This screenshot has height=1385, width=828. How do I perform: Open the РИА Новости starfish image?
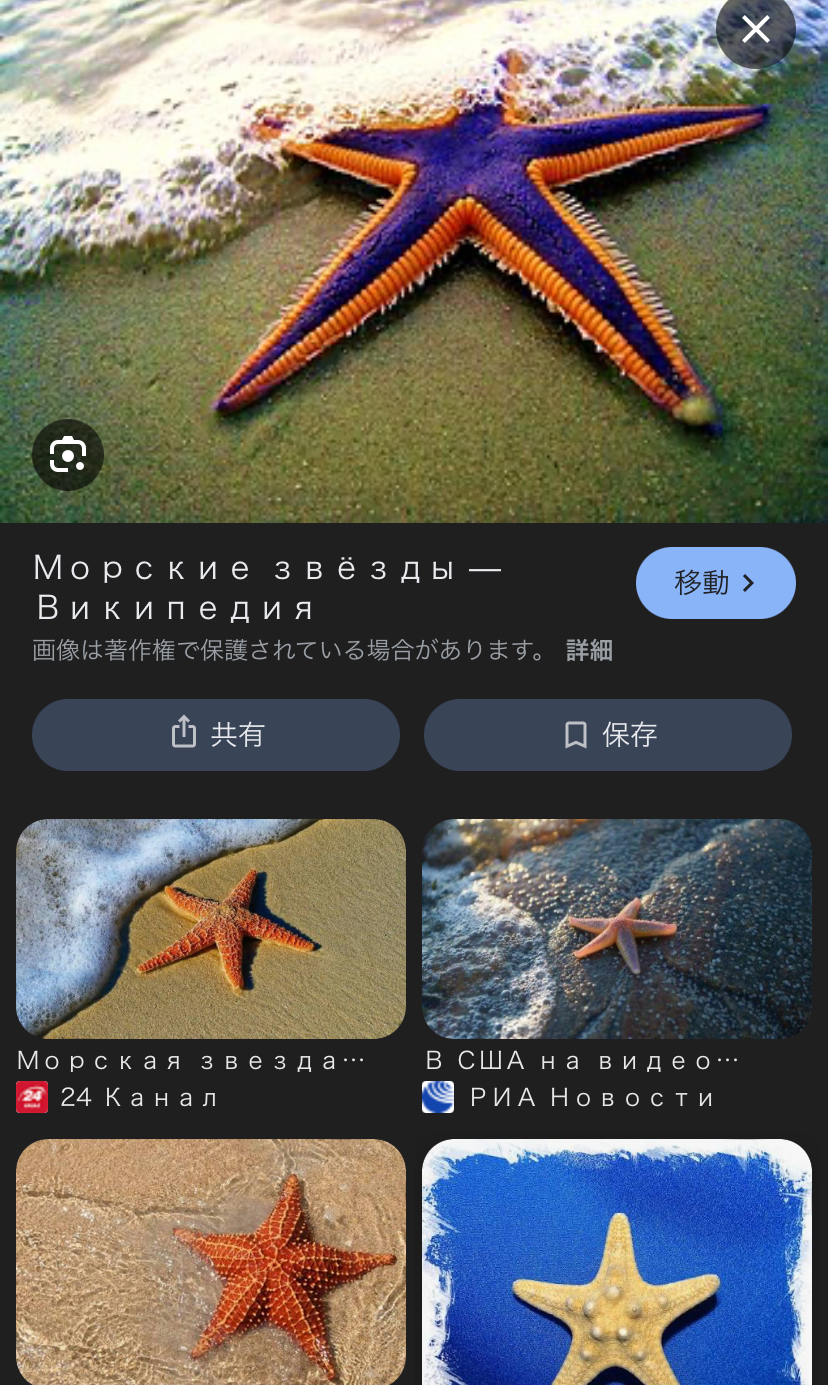click(x=616, y=929)
